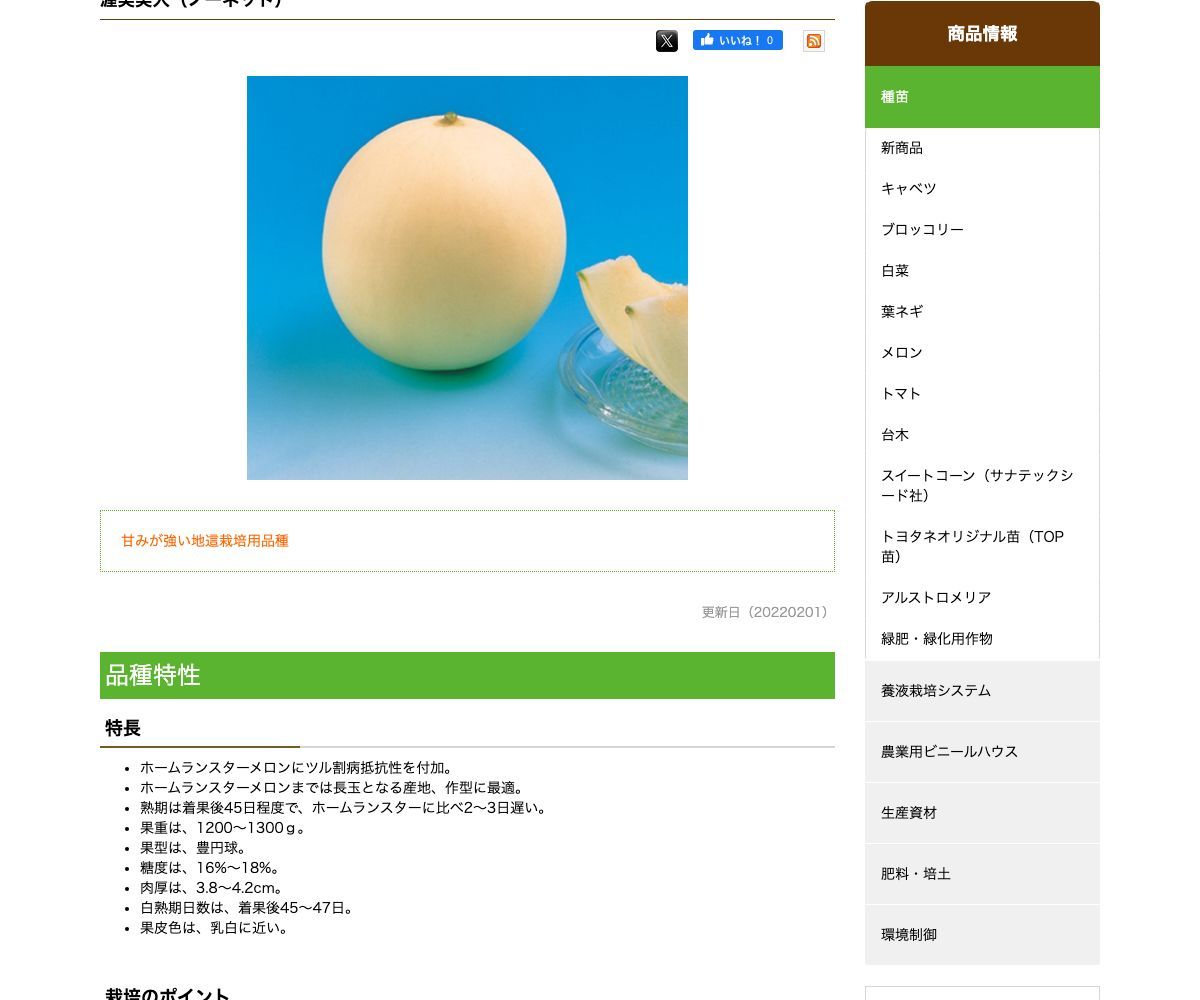Image resolution: width=1200 pixels, height=1000 pixels.
Task: Go to the ブロッコリー page
Action: pyautogui.click(x=922, y=230)
